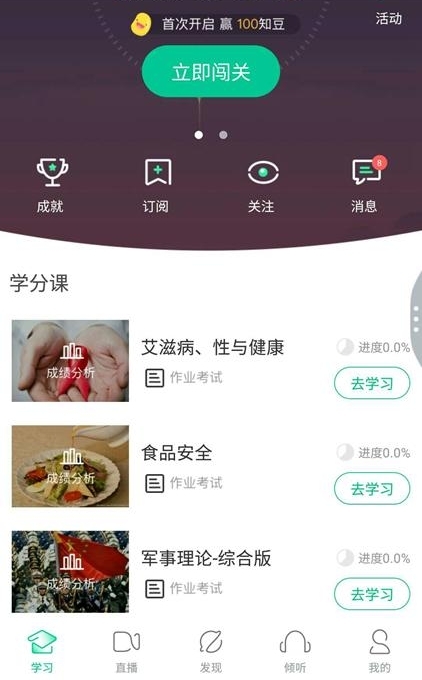422x680 pixels.
Task: Open 作业考试 under 军事理论-综合版
Action: pos(184,588)
